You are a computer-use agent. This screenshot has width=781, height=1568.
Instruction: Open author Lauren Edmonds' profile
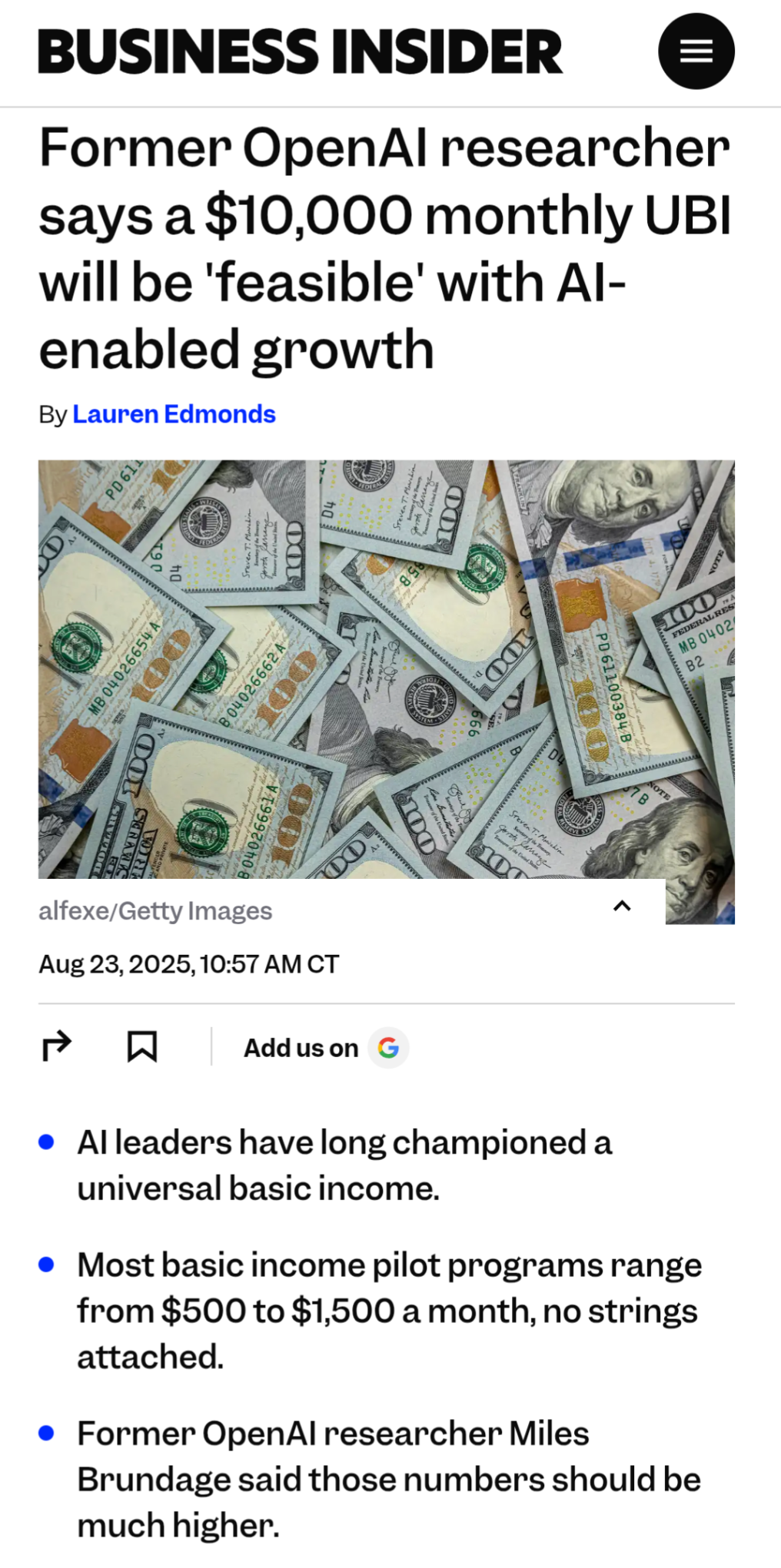click(174, 414)
